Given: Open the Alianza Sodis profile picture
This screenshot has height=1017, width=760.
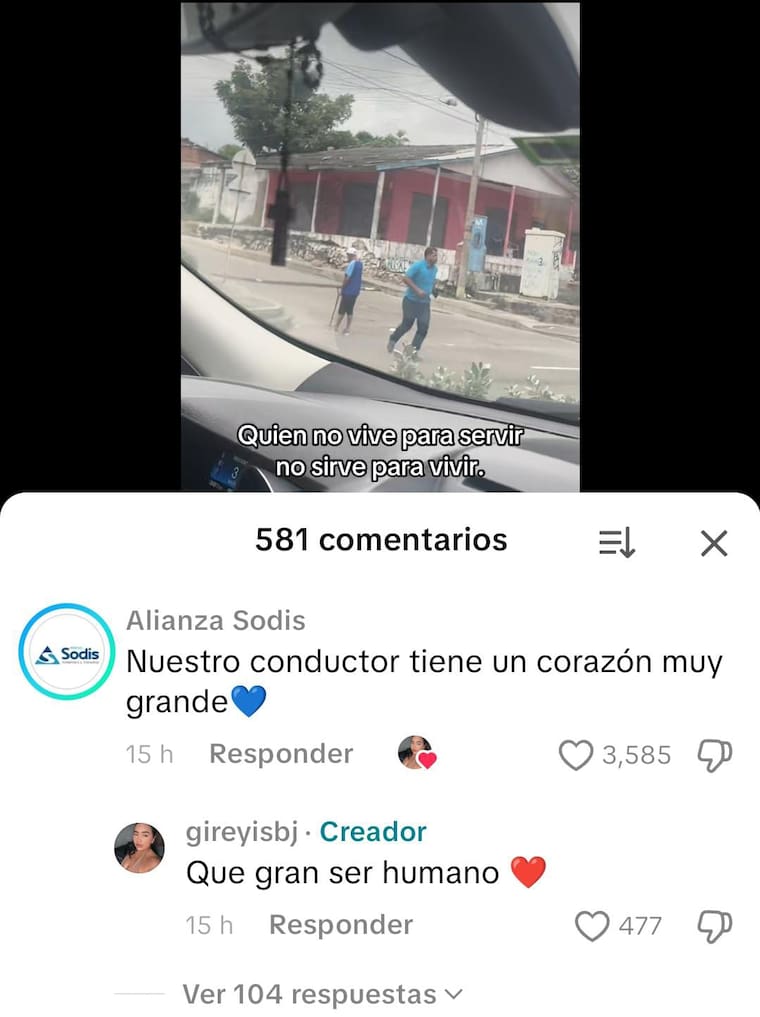Looking at the screenshot, I should coord(67,652).
